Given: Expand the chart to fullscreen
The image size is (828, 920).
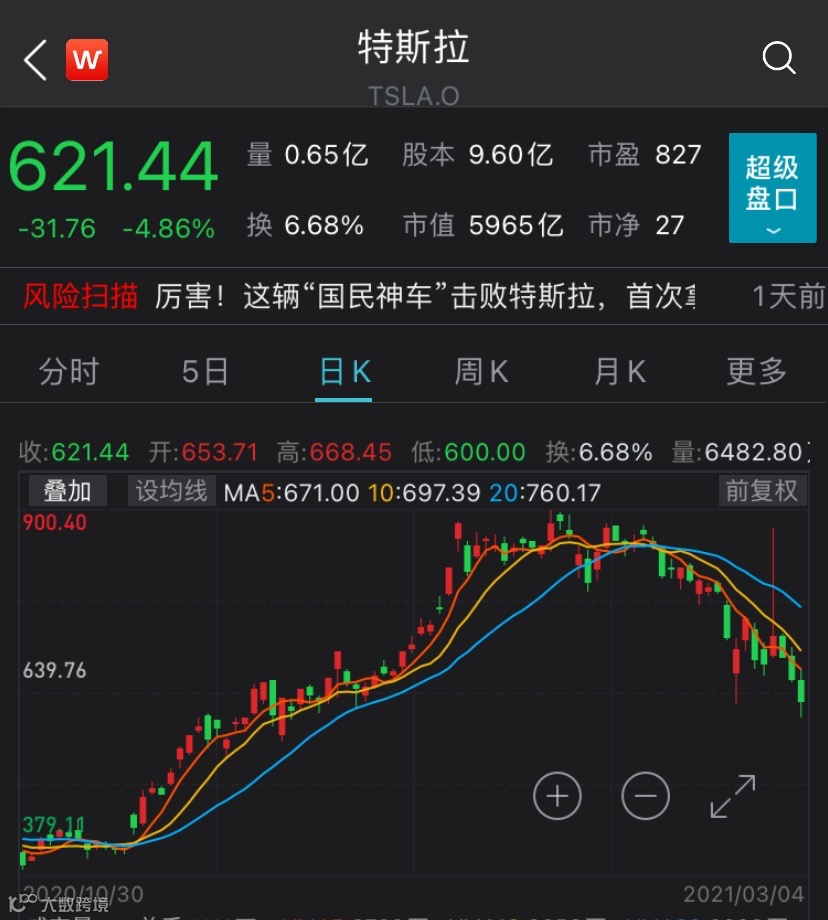Looking at the screenshot, I should [x=733, y=796].
